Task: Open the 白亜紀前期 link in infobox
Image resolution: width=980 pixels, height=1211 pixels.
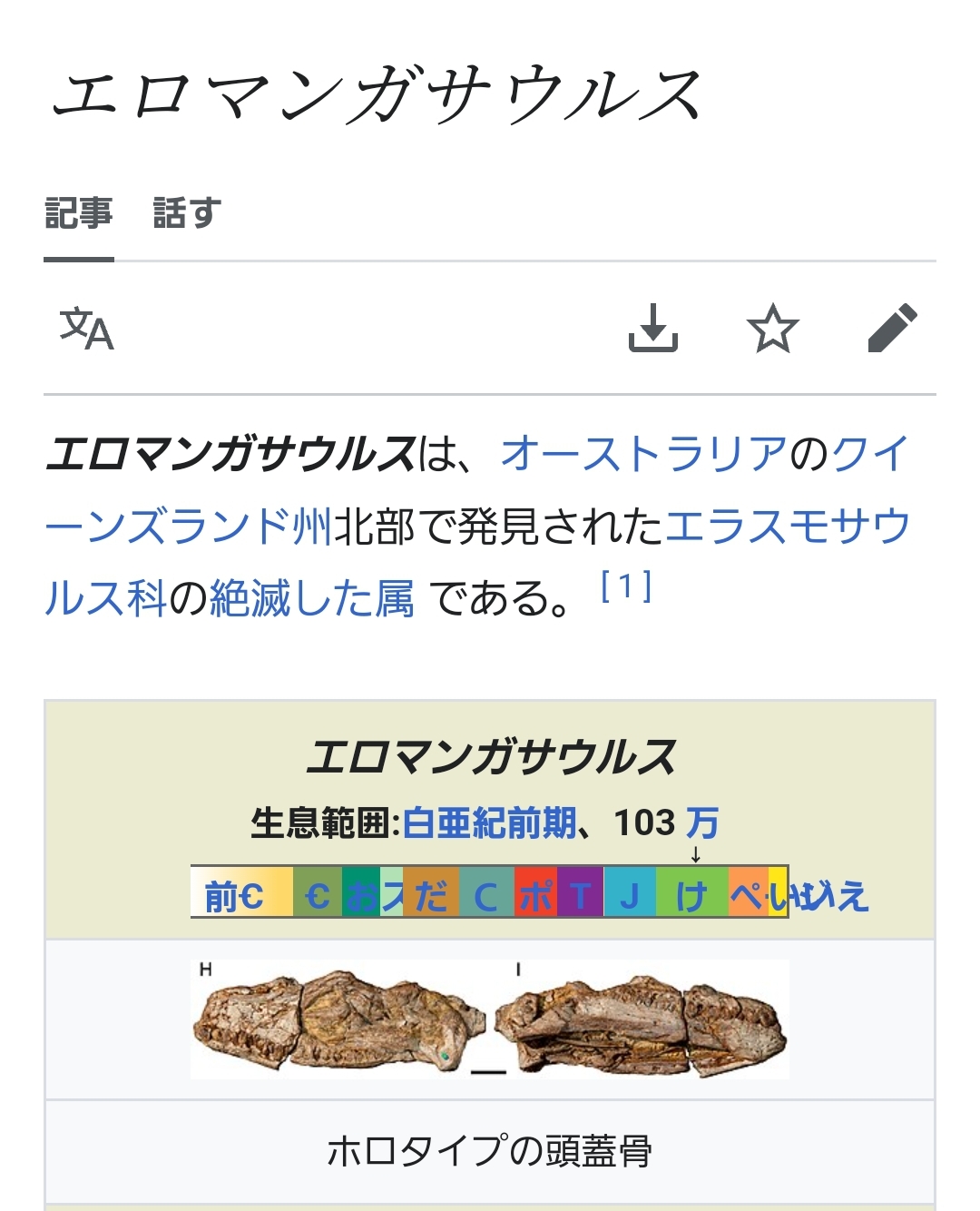Action: pos(490,823)
